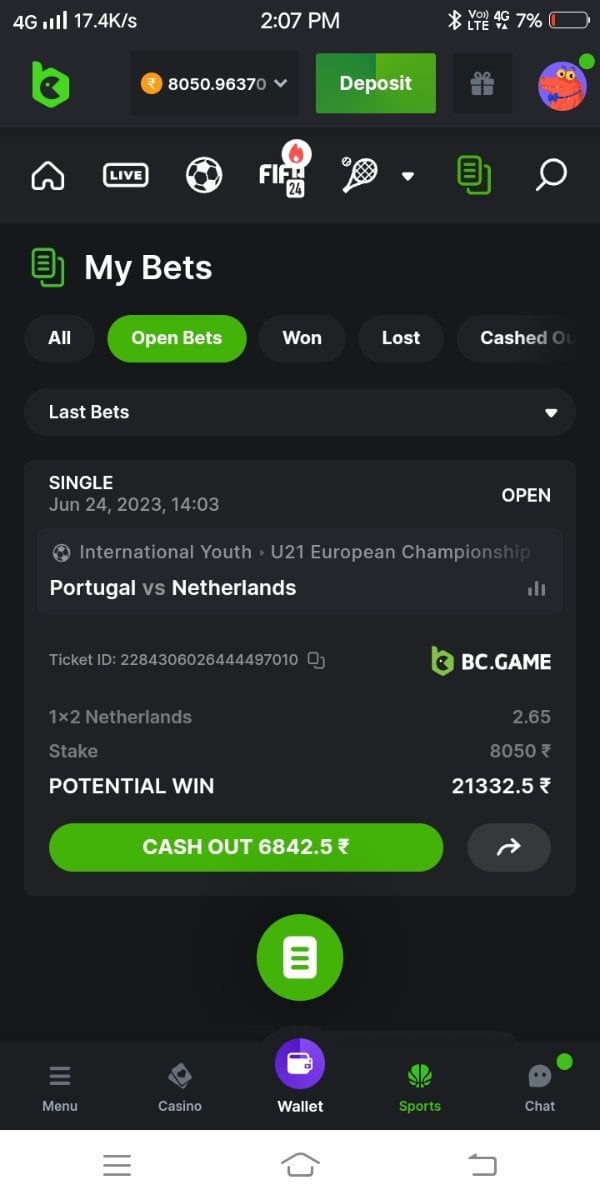Viewport: 600px width, 1200px height.
Task: Open the gift rewards icon
Action: [x=482, y=84]
